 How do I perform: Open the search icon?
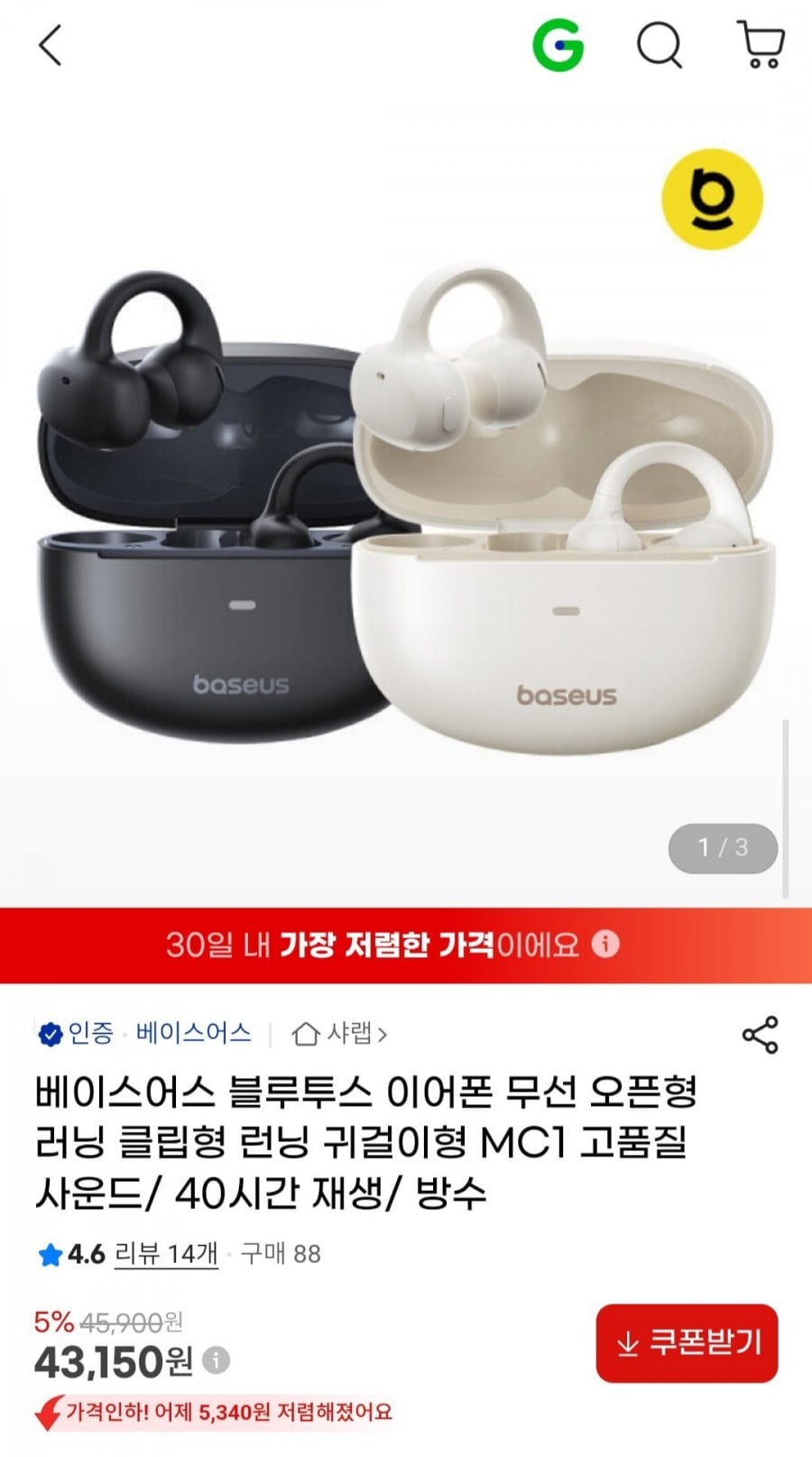point(660,44)
